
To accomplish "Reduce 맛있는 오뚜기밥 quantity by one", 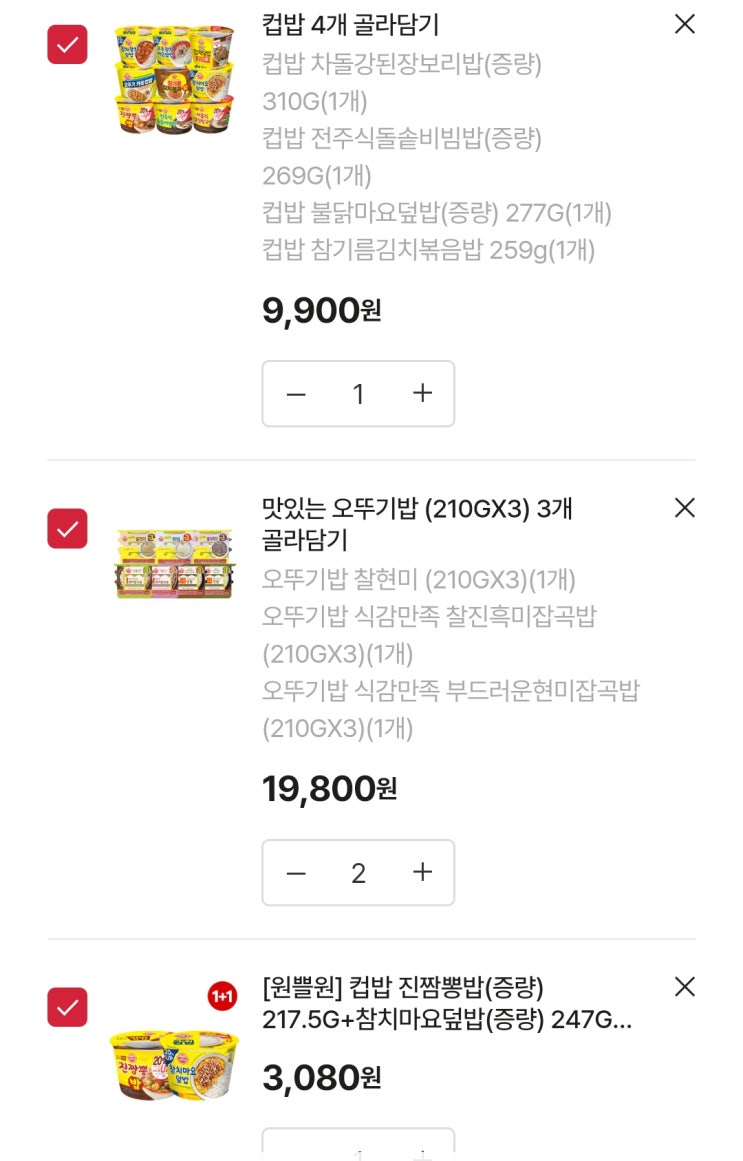I will coord(296,873).
